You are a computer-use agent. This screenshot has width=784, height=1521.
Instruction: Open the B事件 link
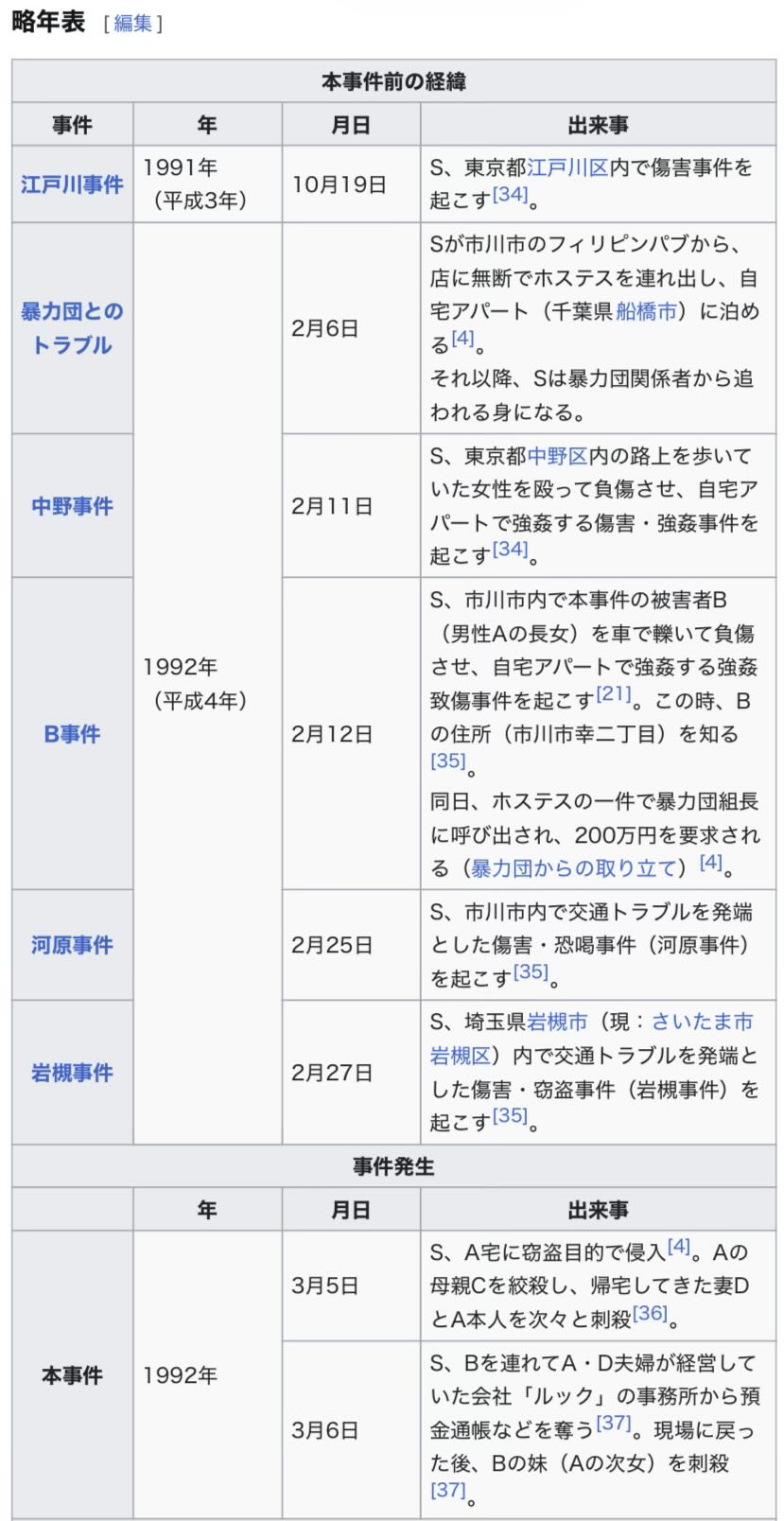[x=72, y=734]
